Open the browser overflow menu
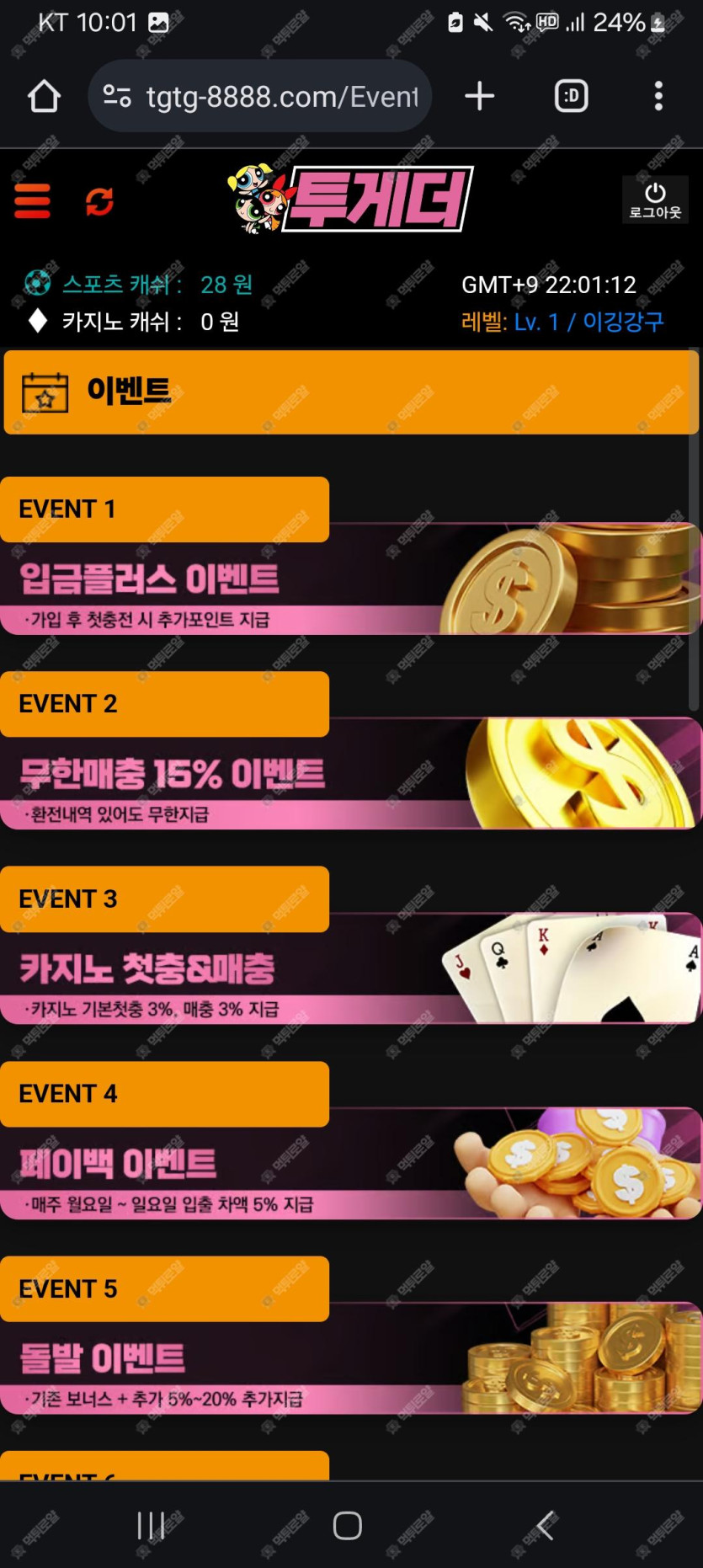The width and height of the screenshot is (703, 1568). 658,96
